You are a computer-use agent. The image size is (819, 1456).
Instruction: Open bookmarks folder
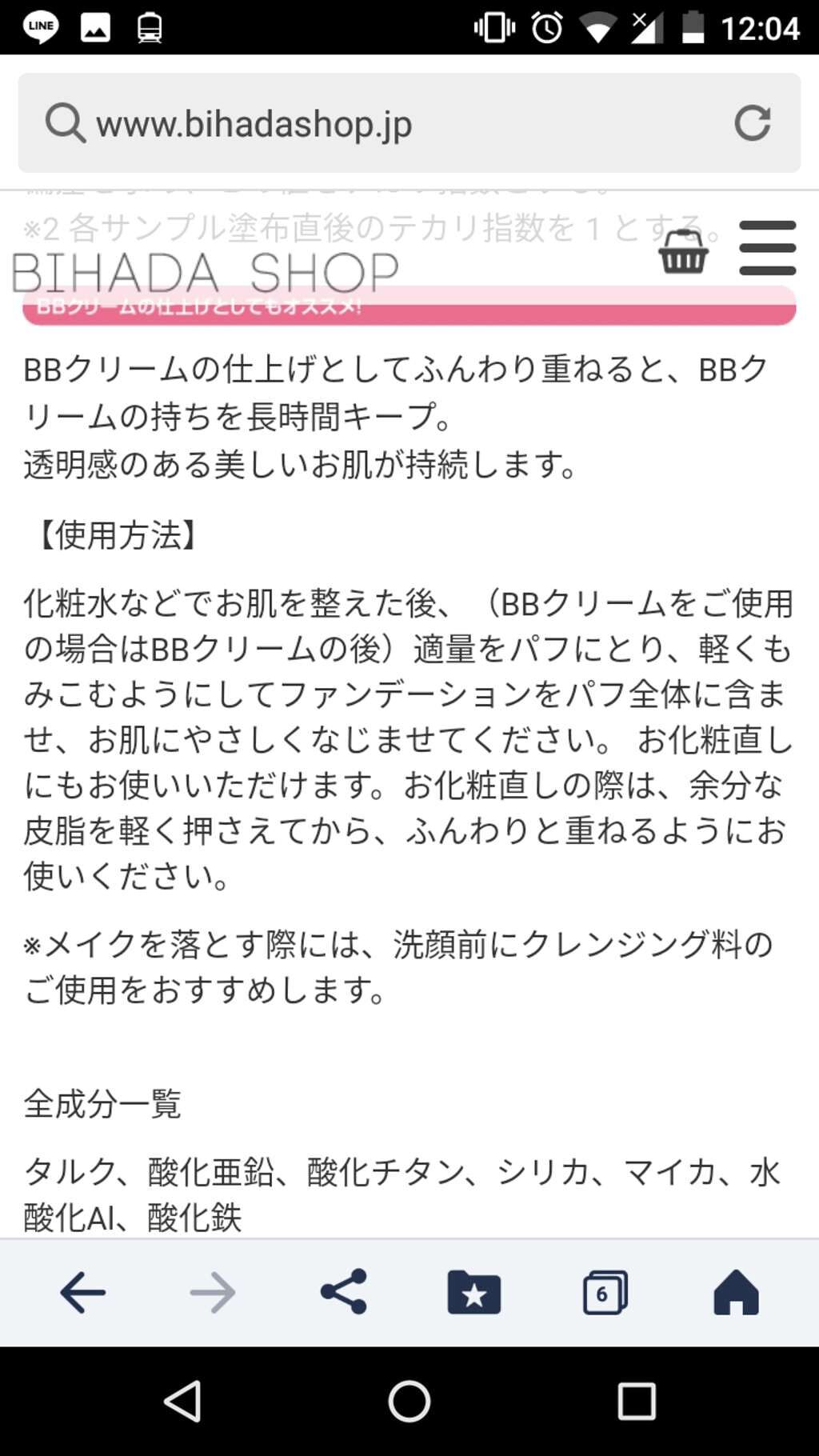(474, 1292)
